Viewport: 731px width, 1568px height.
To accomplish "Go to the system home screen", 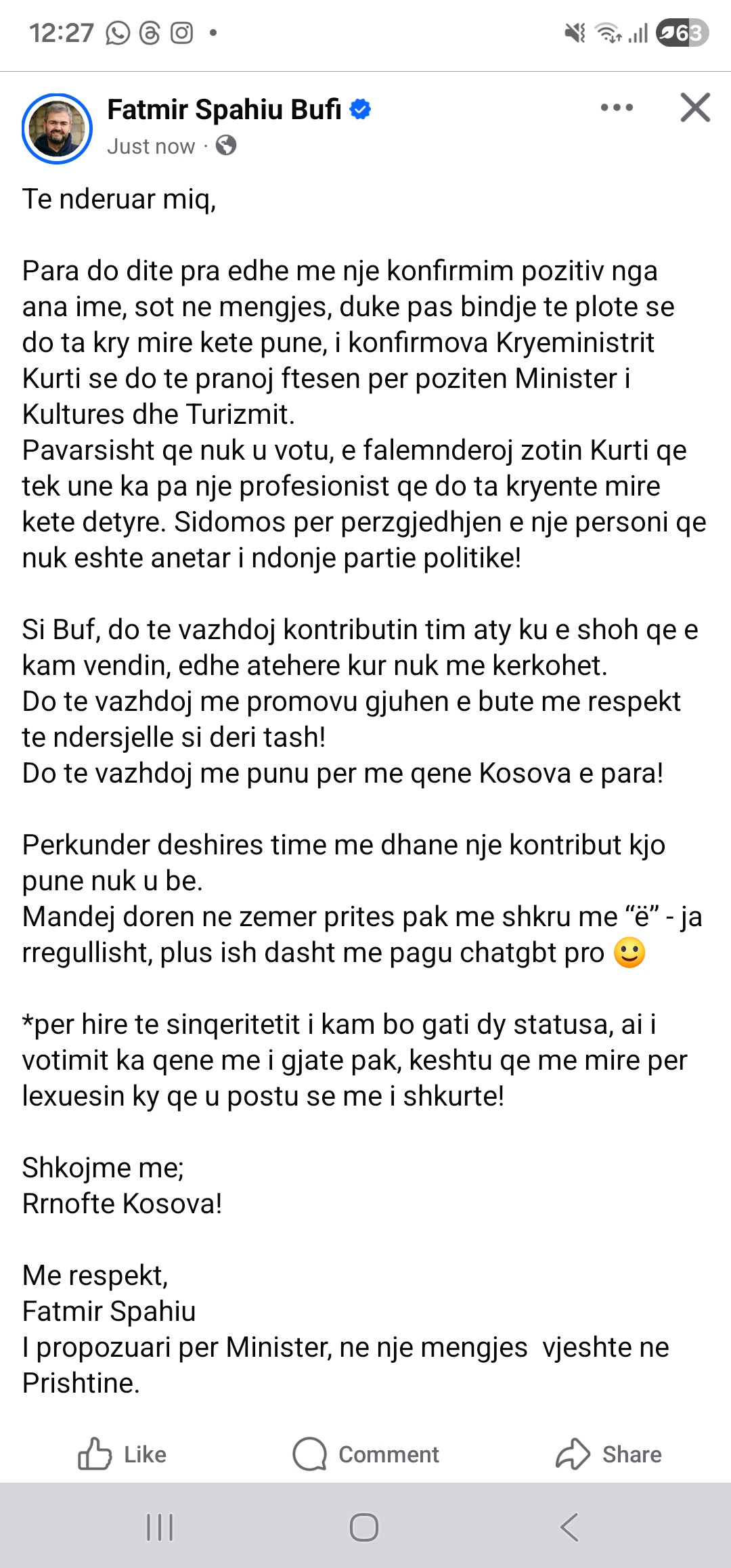I will 364,1527.
